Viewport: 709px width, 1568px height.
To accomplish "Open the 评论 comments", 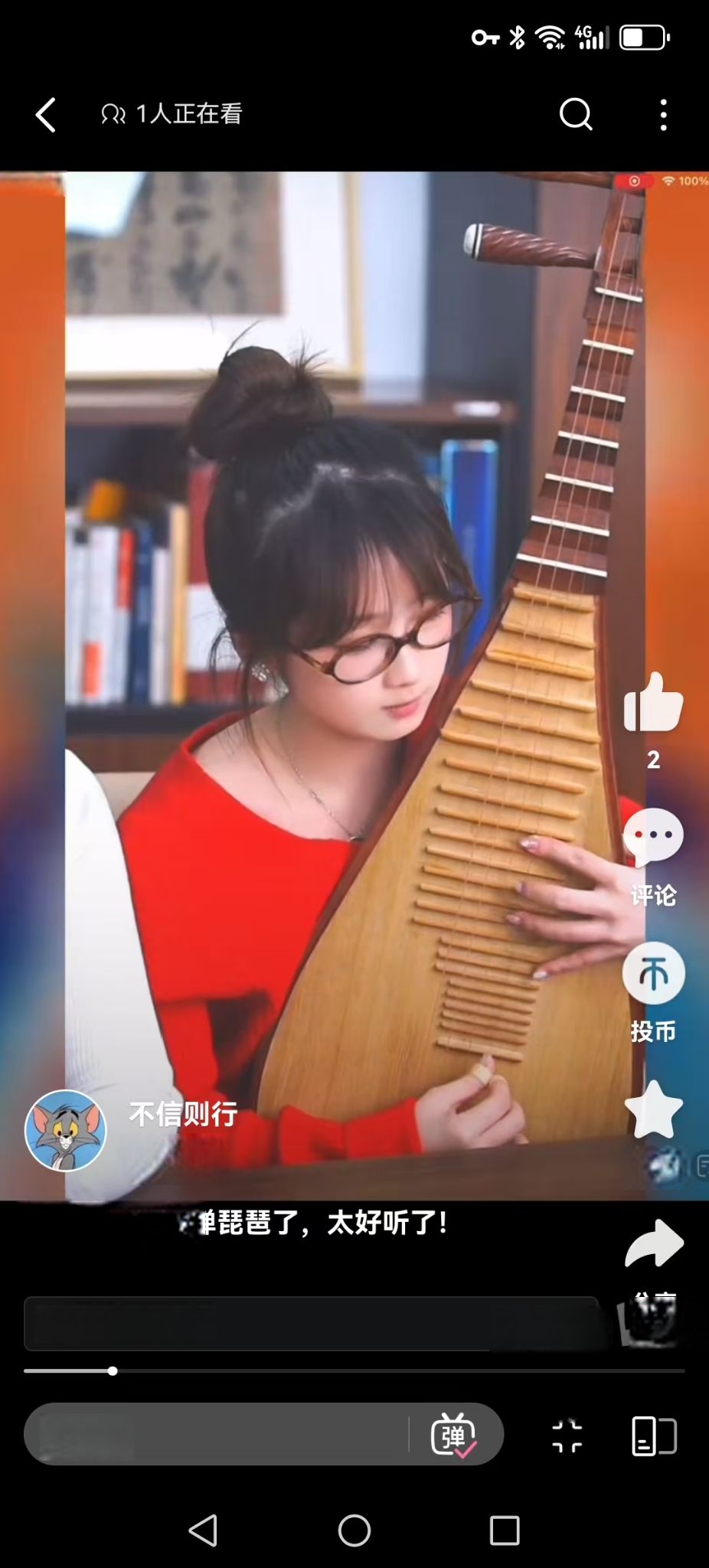I will pos(653,837).
